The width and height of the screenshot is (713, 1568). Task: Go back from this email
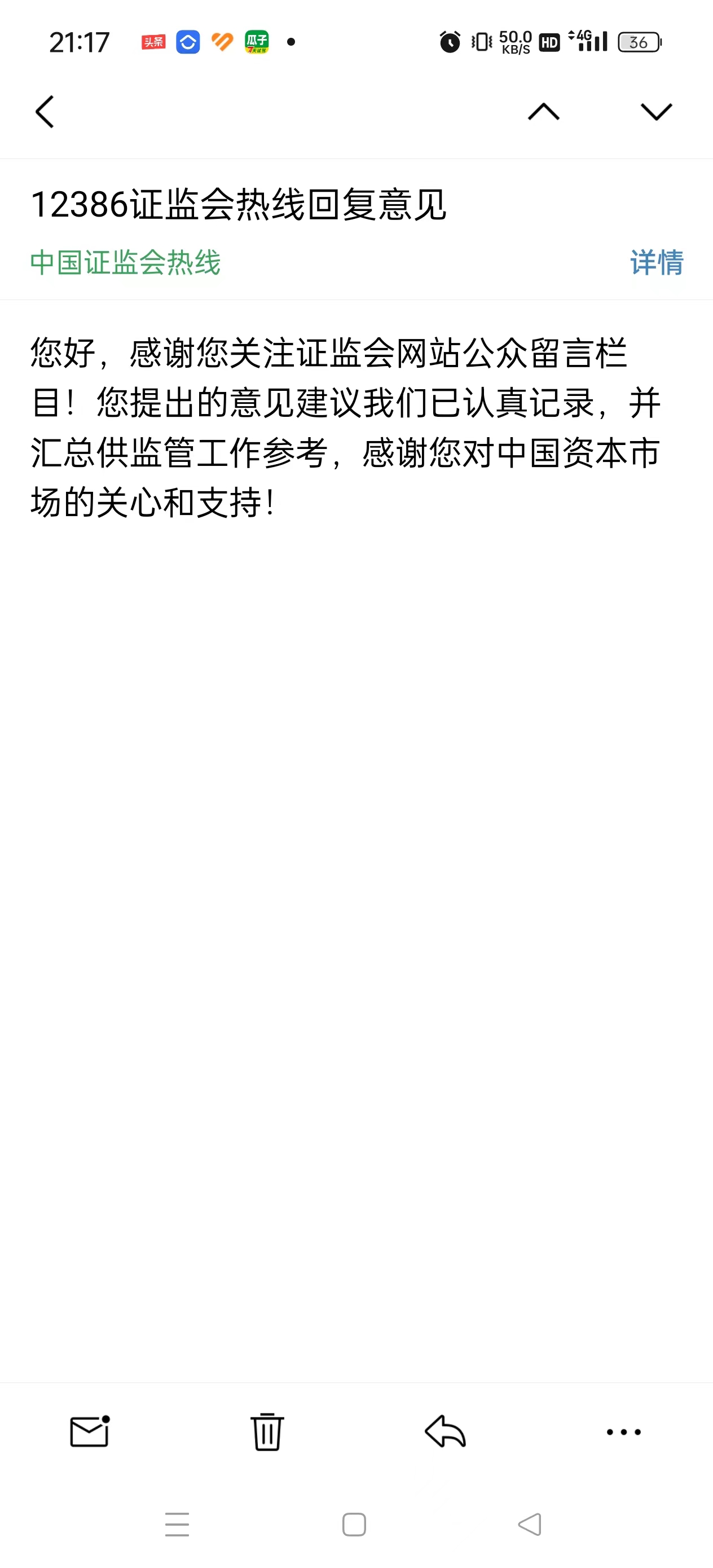(45, 112)
